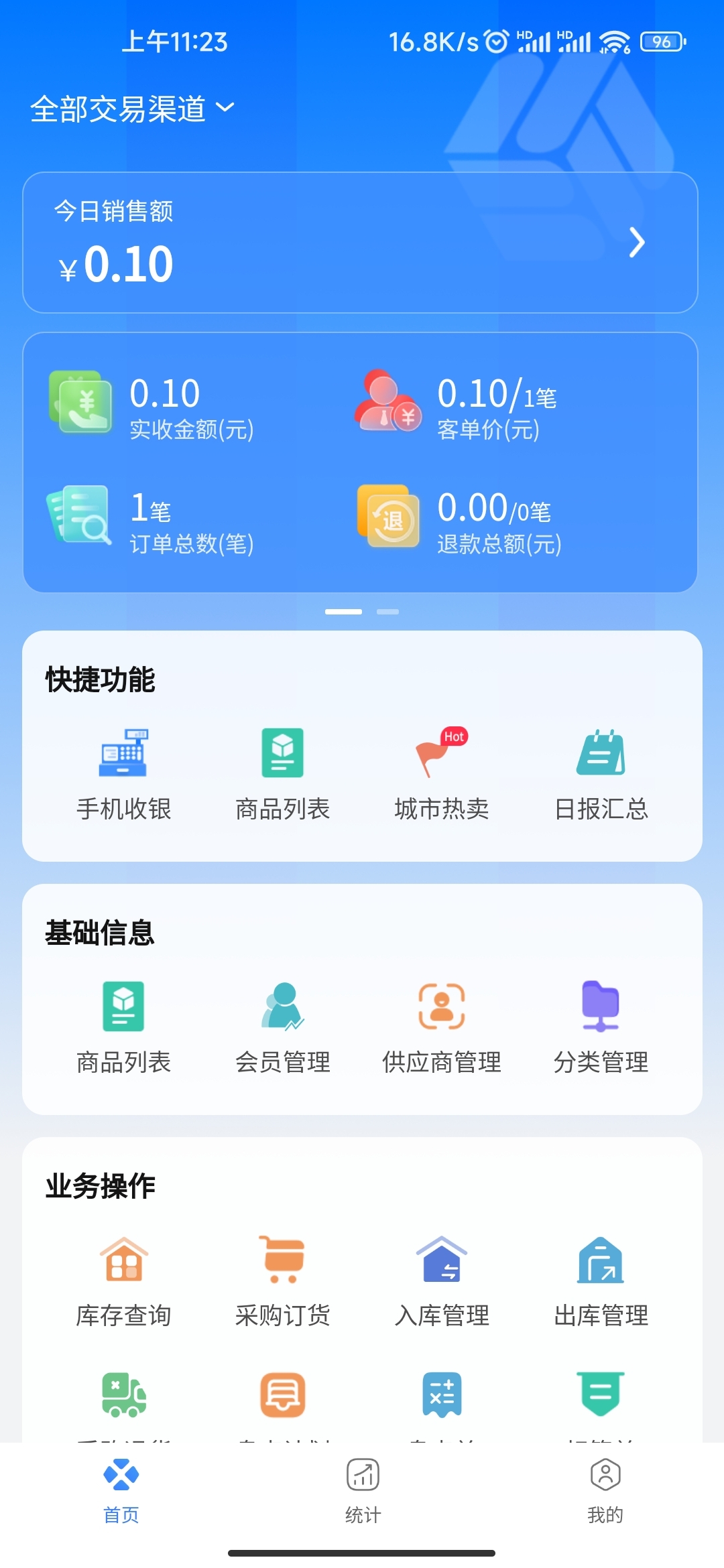
Task: Select the second stats page indicator
Action: (387, 612)
